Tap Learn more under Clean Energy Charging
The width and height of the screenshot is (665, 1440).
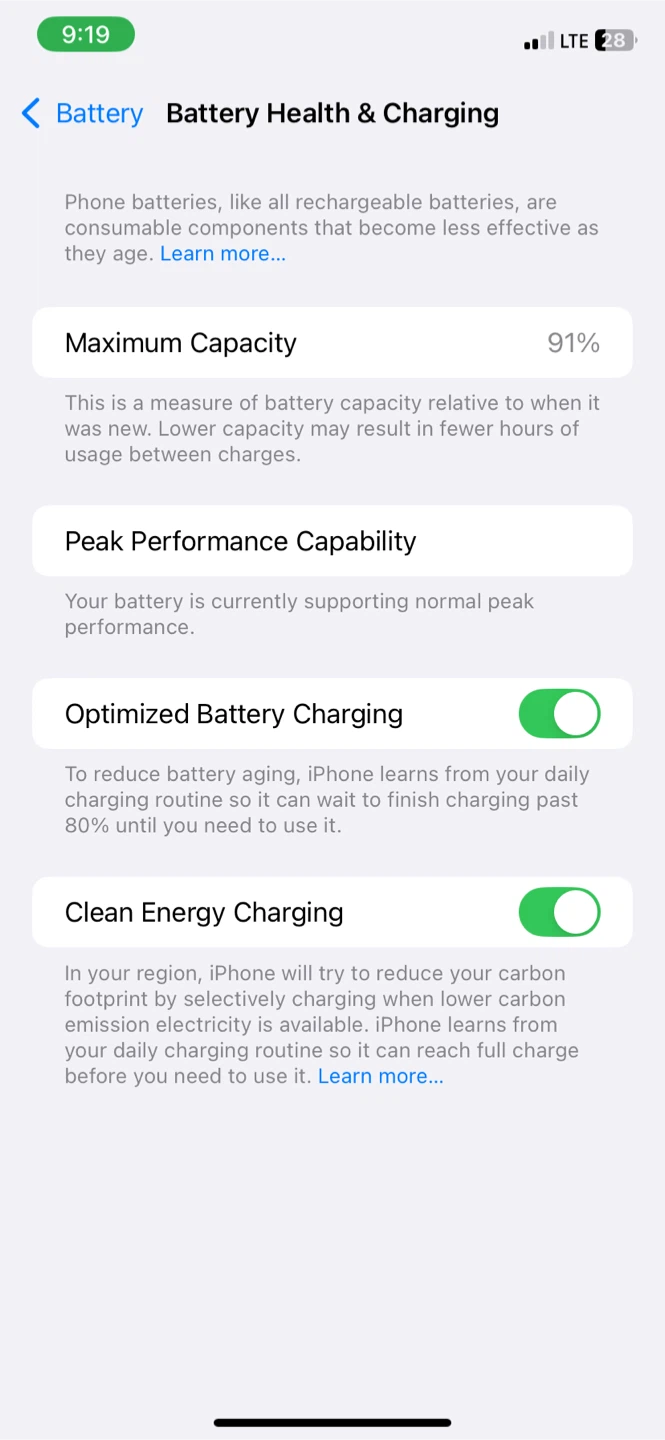click(381, 1077)
